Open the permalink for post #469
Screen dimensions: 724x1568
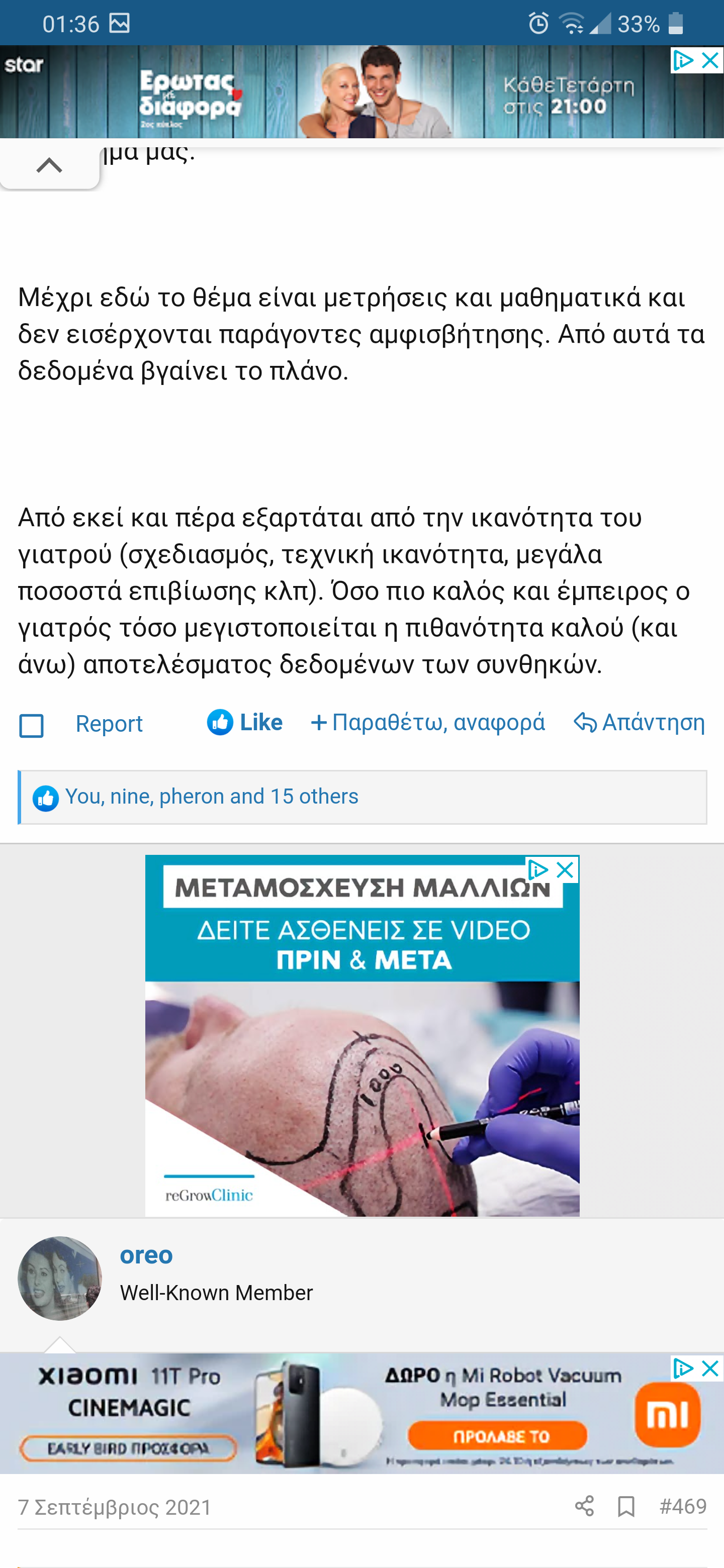point(683,1506)
